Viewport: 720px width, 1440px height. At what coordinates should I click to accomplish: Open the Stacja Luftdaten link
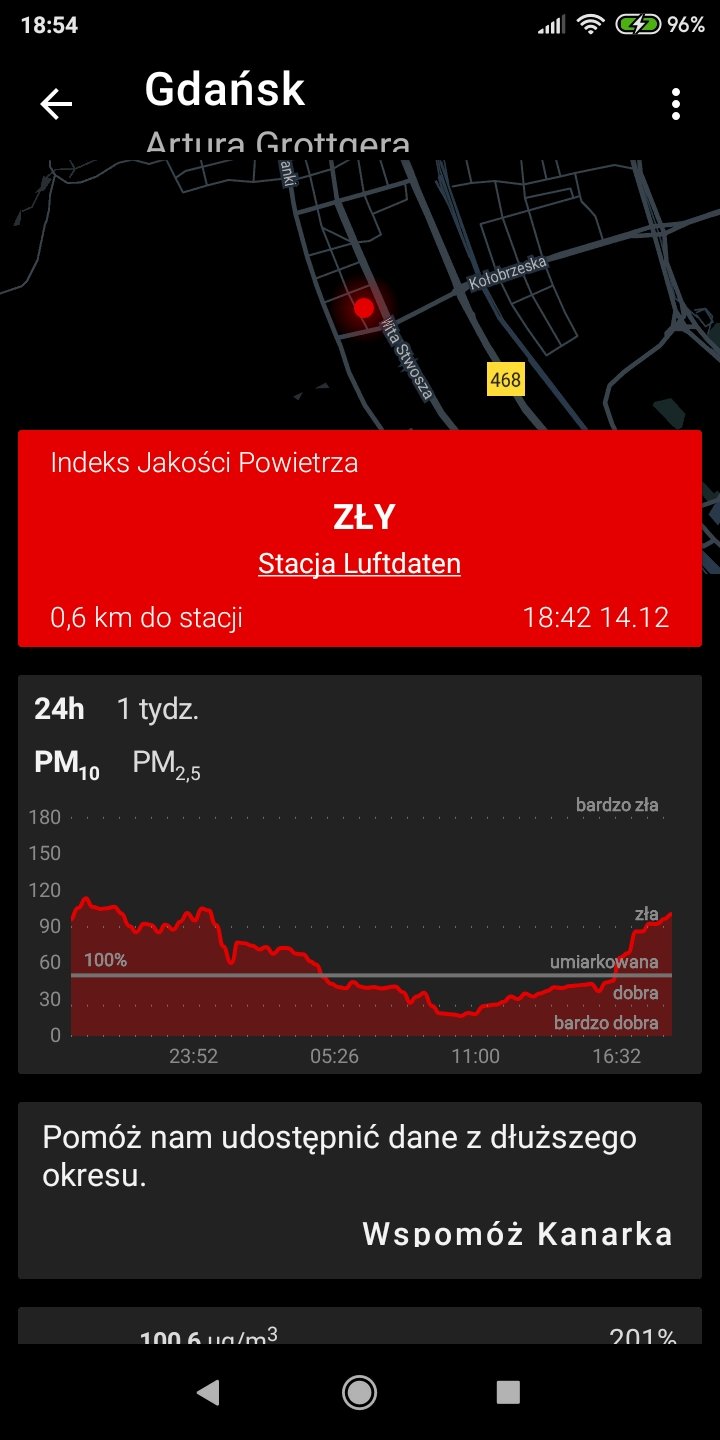click(359, 564)
